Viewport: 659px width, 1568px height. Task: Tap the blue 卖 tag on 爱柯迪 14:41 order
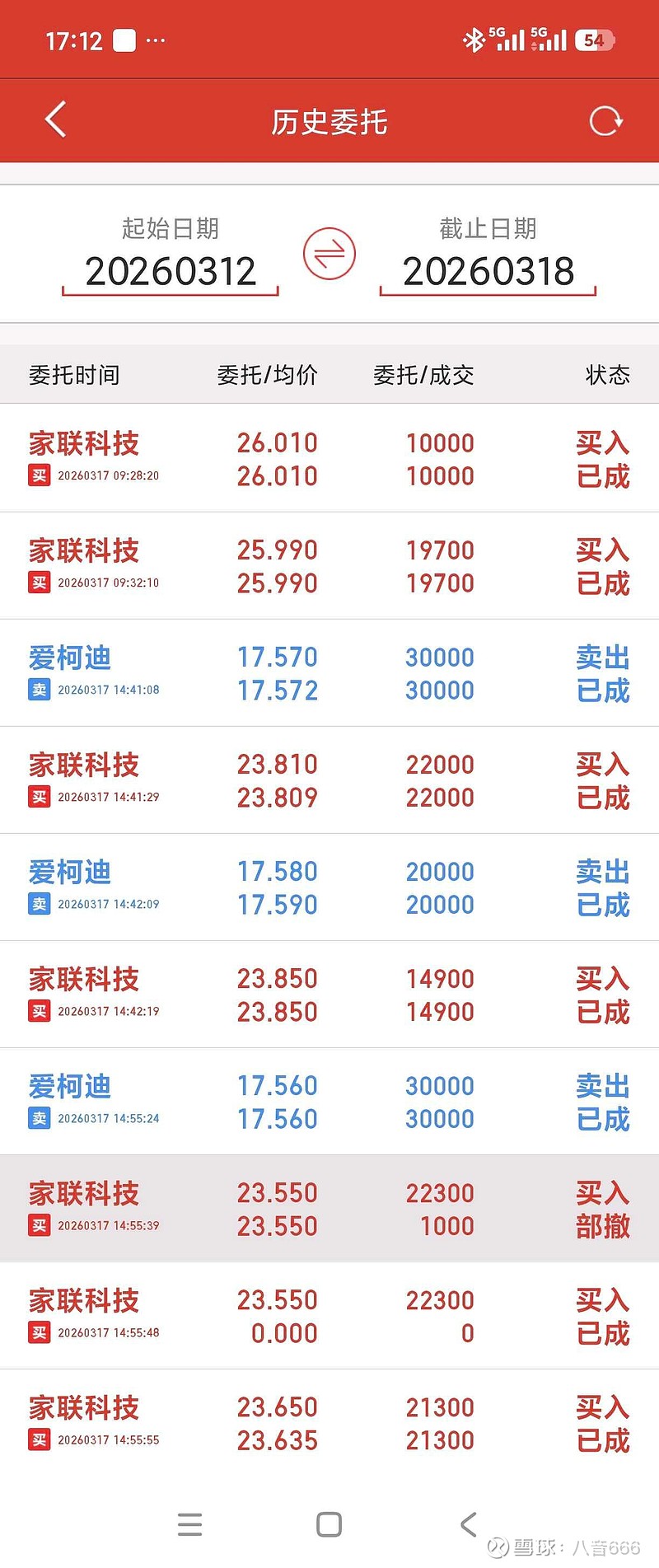point(39,690)
